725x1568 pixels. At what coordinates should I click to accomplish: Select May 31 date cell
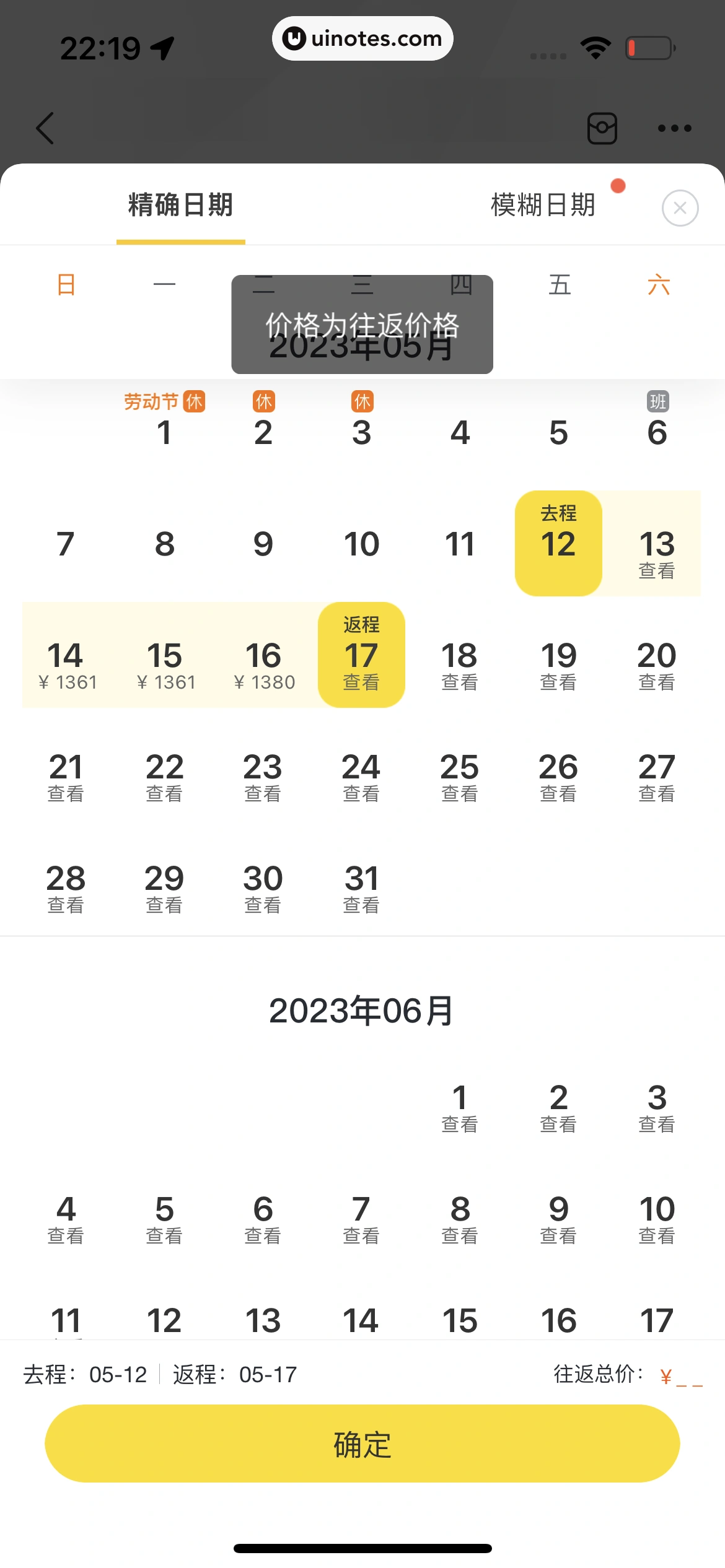click(361, 887)
